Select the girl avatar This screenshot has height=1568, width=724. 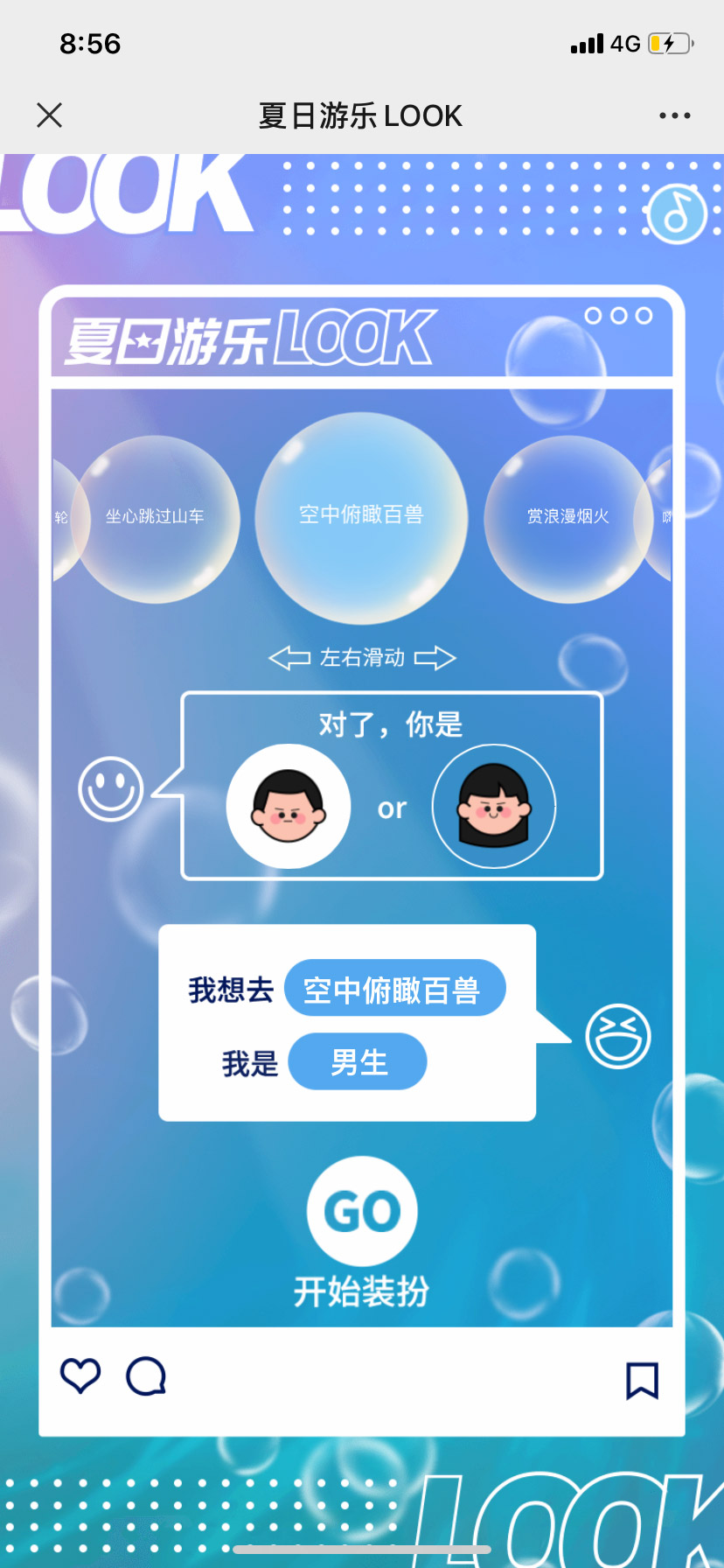[x=494, y=807]
